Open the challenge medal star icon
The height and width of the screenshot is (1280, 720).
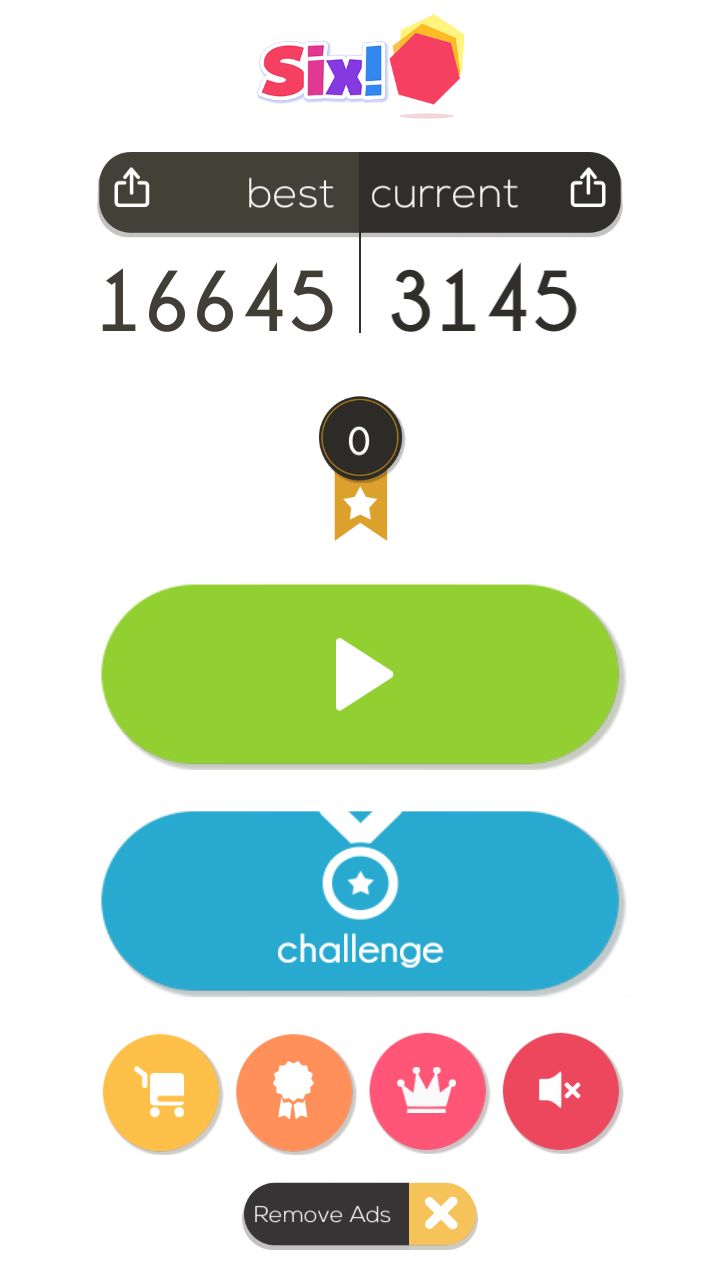[x=361, y=882]
